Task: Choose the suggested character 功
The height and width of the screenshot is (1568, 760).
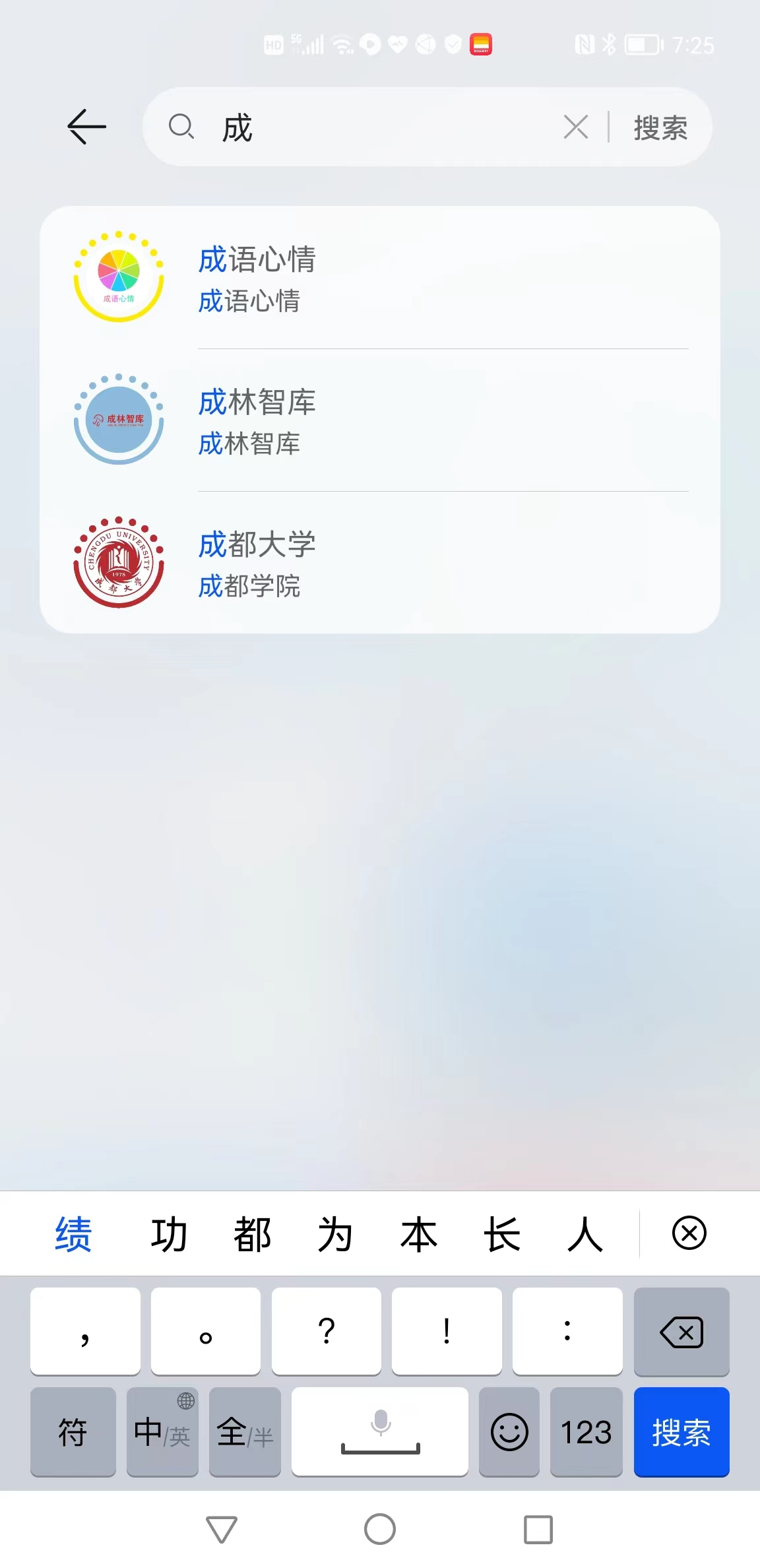Action: (169, 1234)
